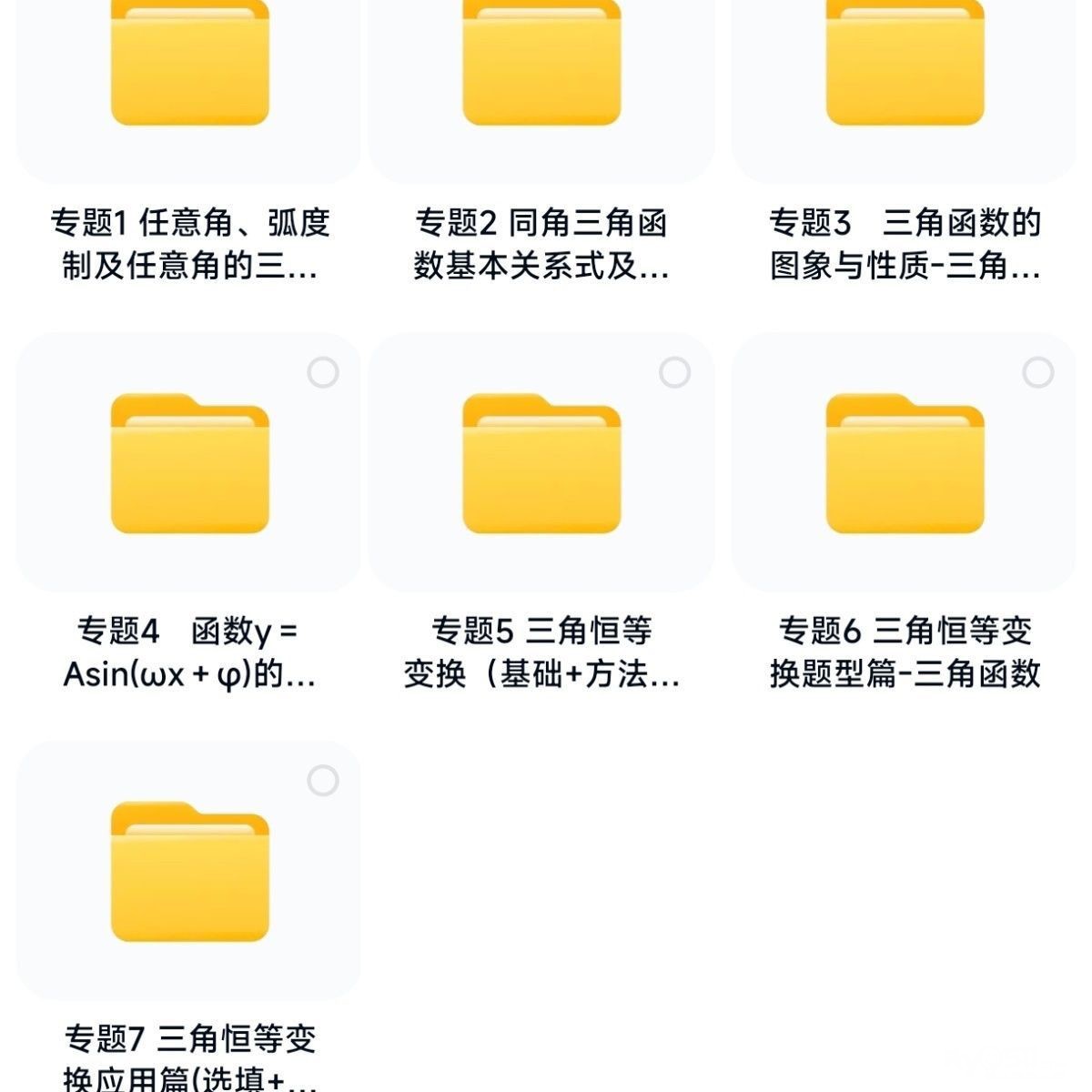Image resolution: width=1092 pixels, height=1092 pixels.
Task: Open the 专题7 三角恒等变换应用篇 folder
Action: (x=189, y=872)
